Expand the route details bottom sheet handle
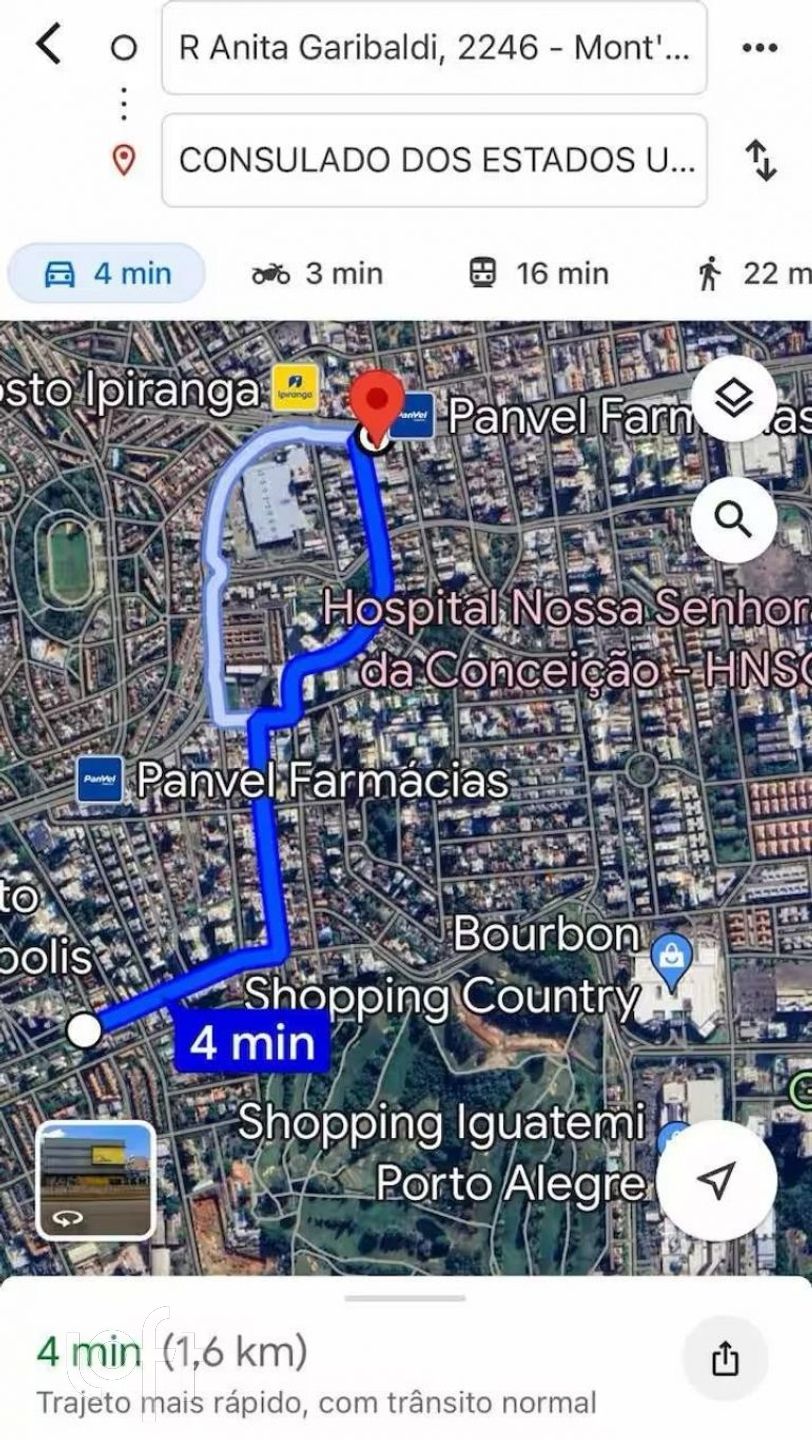 [x=405, y=1298]
